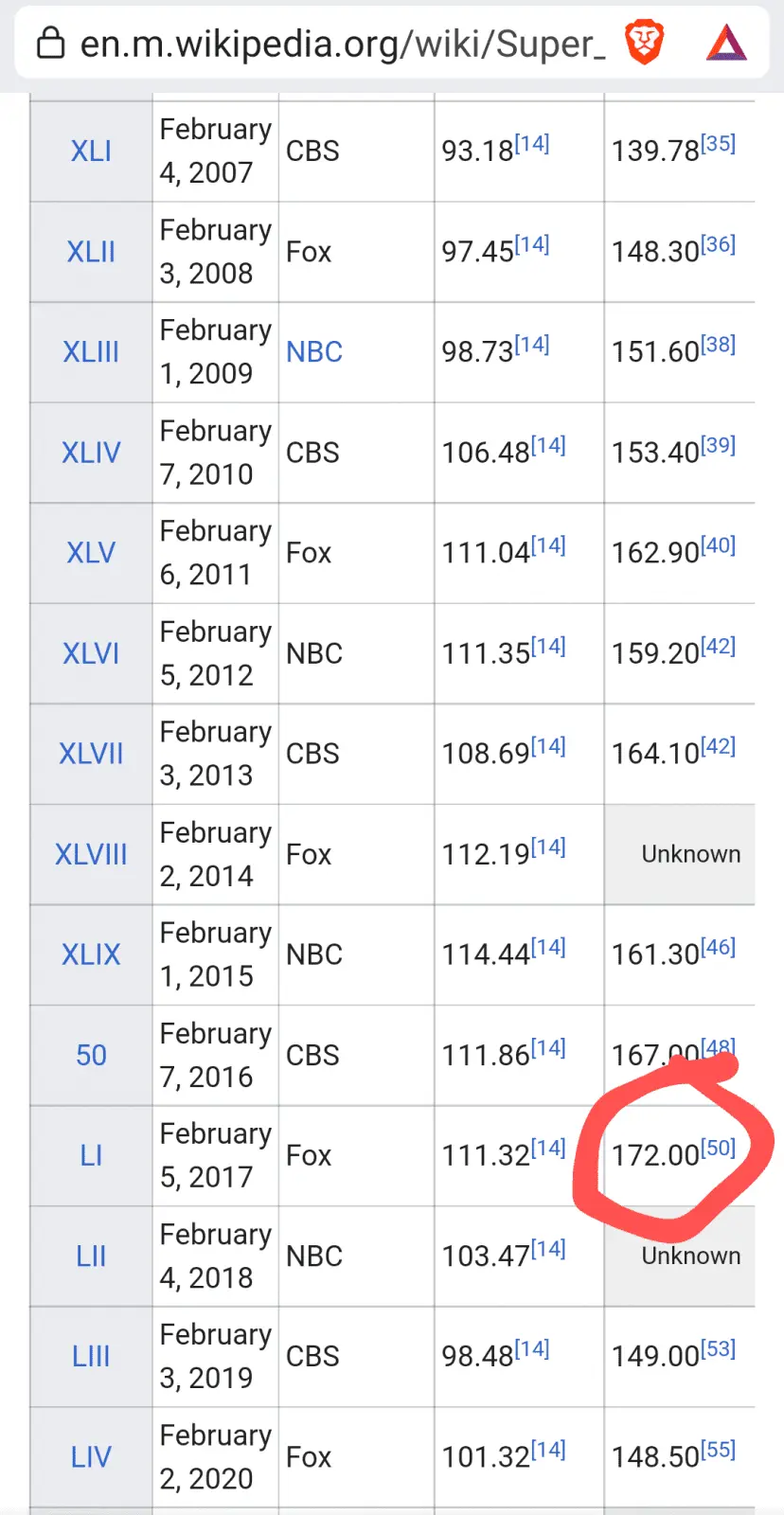This screenshot has height=1515, width=784.
Task: Open the Super Bowl XLVIII link
Action: click(x=91, y=854)
